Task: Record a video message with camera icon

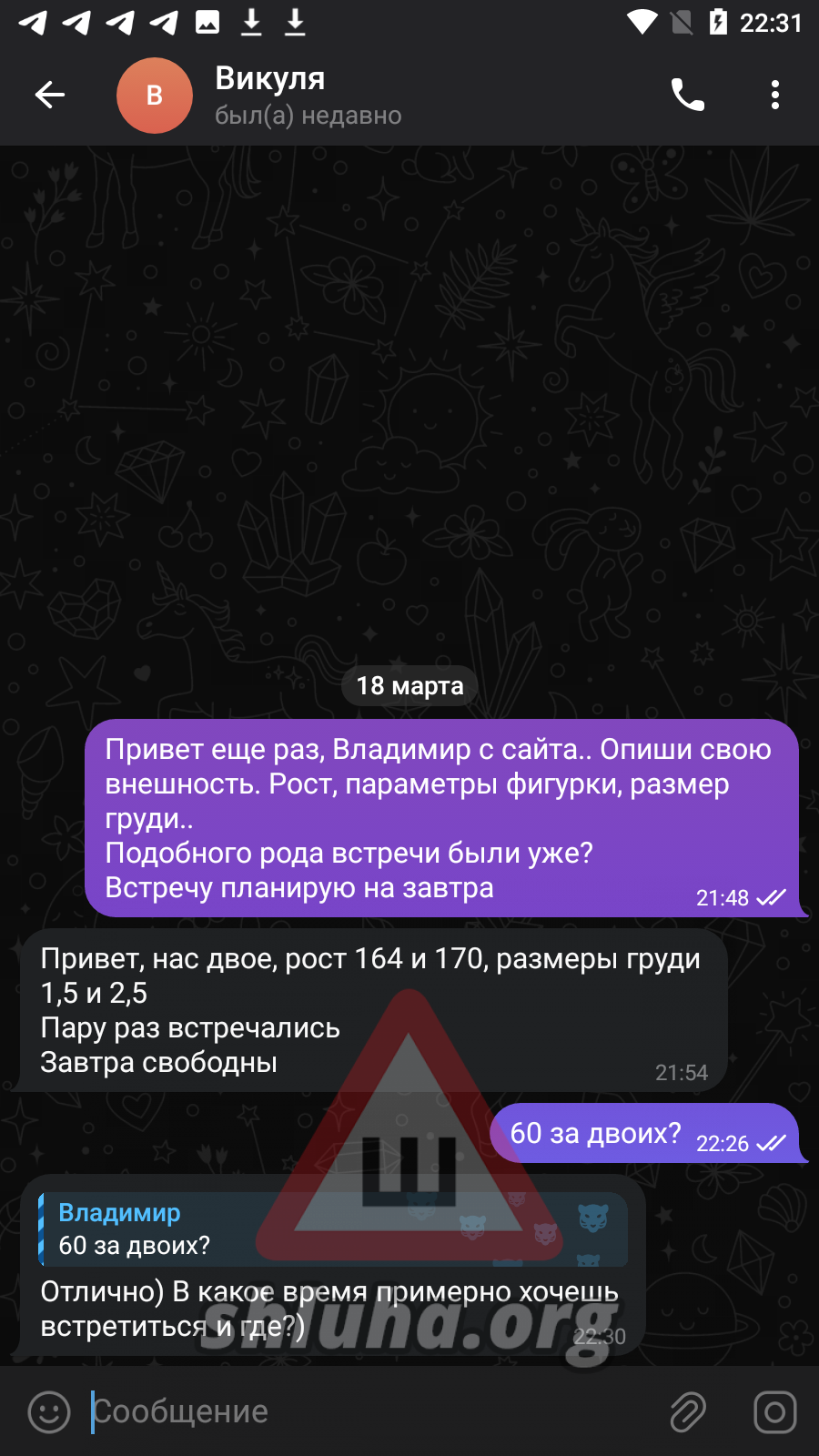Action: coord(774,1411)
